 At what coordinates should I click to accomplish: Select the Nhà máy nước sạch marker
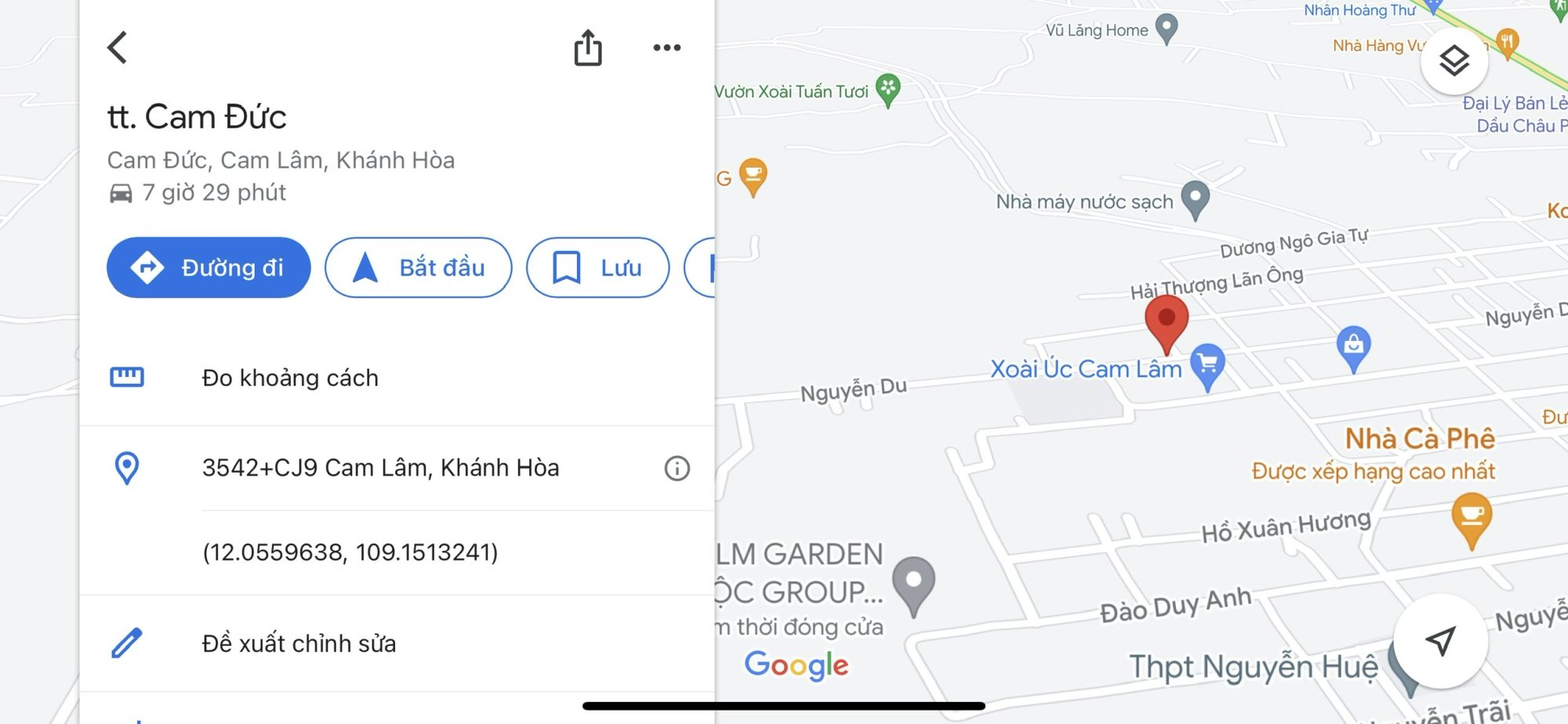pyautogui.click(x=1195, y=199)
